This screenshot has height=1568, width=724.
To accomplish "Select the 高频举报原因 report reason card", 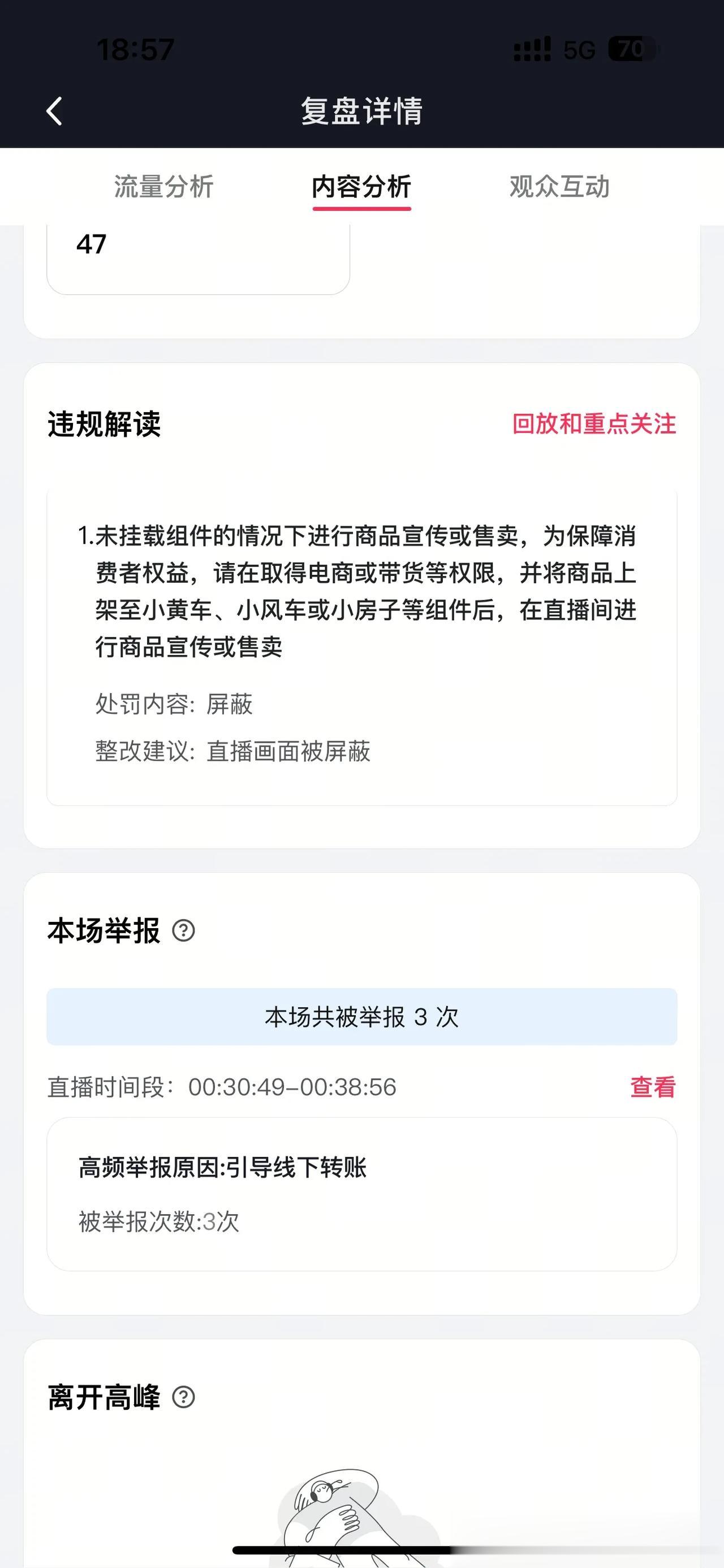I will coord(361,1193).
